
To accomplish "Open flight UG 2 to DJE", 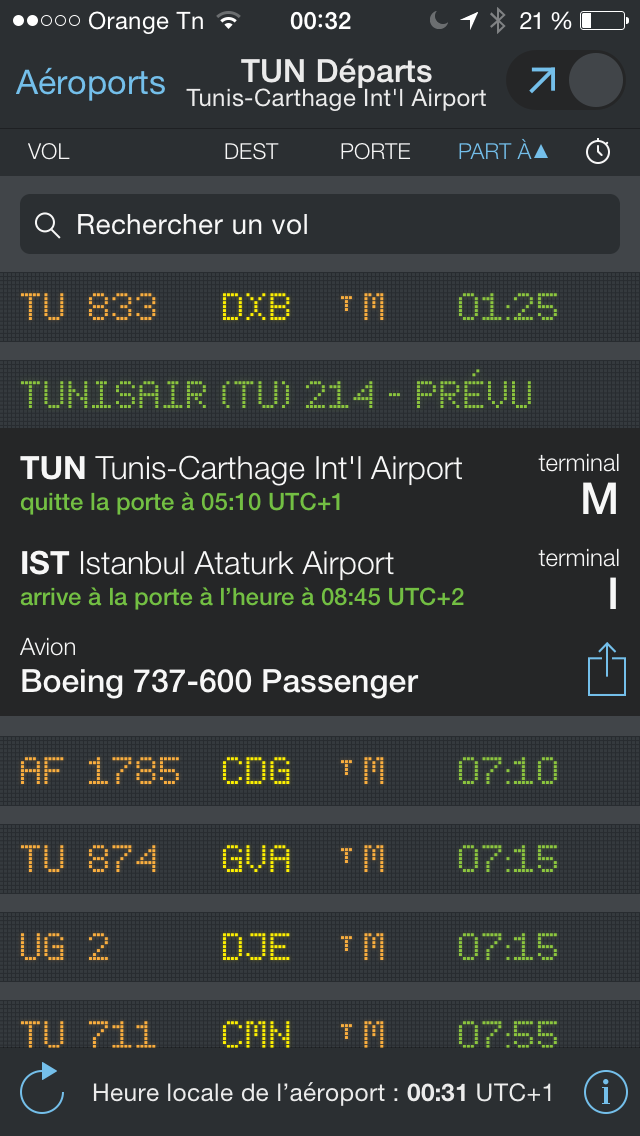I will [x=320, y=946].
